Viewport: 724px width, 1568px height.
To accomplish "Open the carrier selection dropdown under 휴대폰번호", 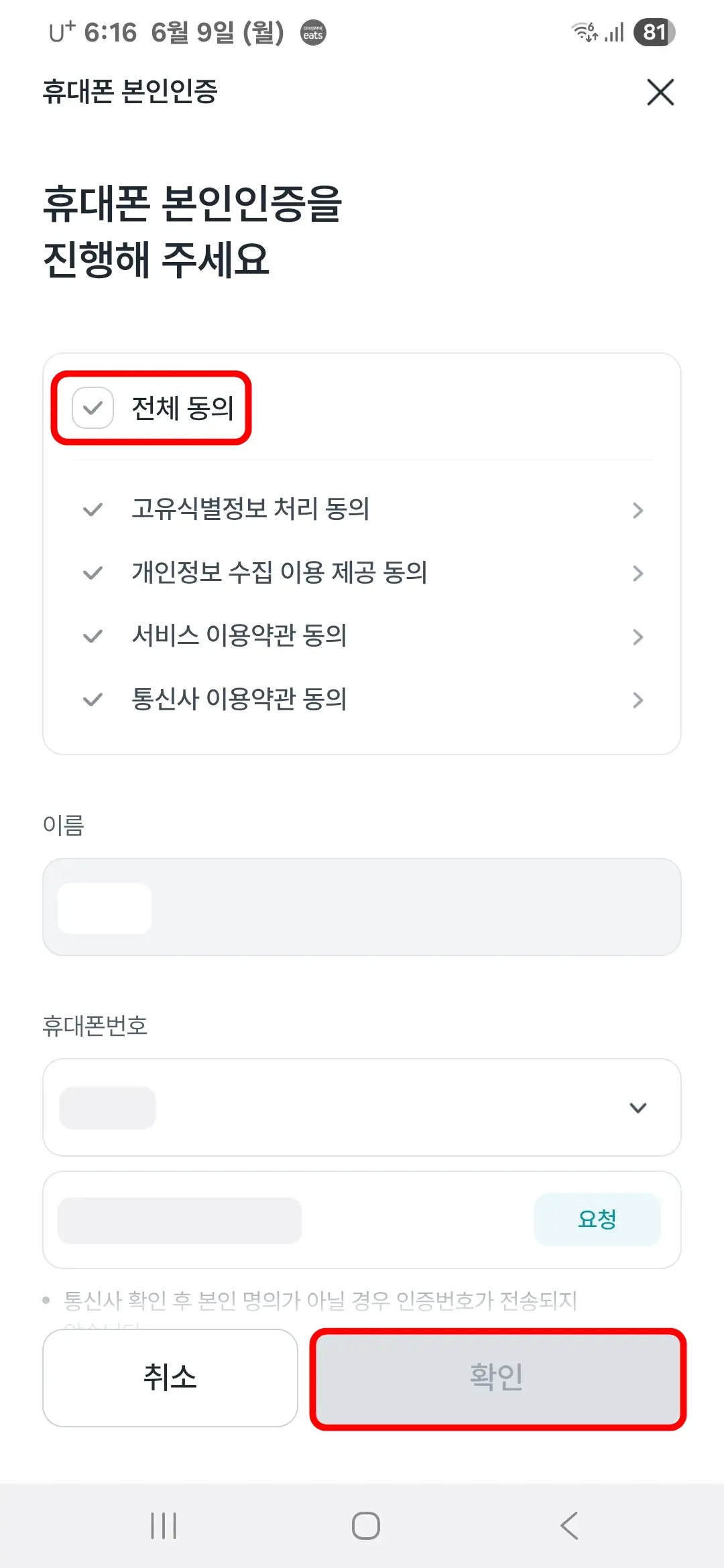I will (x=638, y=1108).
